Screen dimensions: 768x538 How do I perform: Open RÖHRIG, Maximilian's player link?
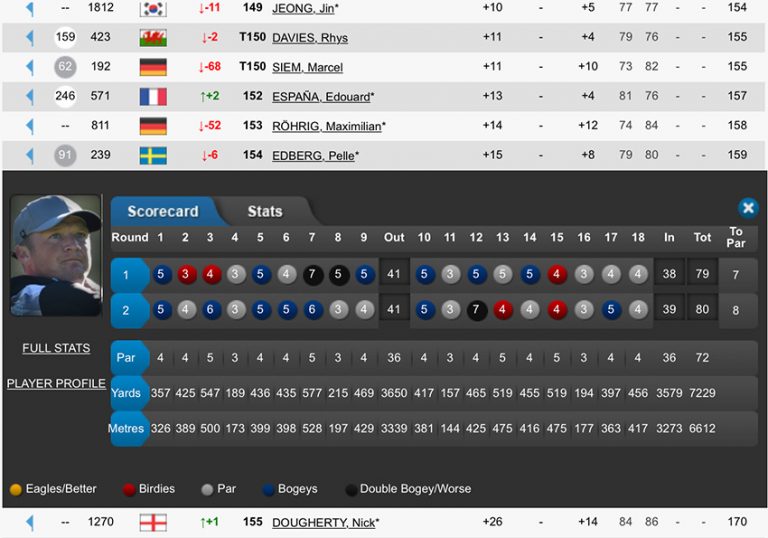click(x=327, y=126)
